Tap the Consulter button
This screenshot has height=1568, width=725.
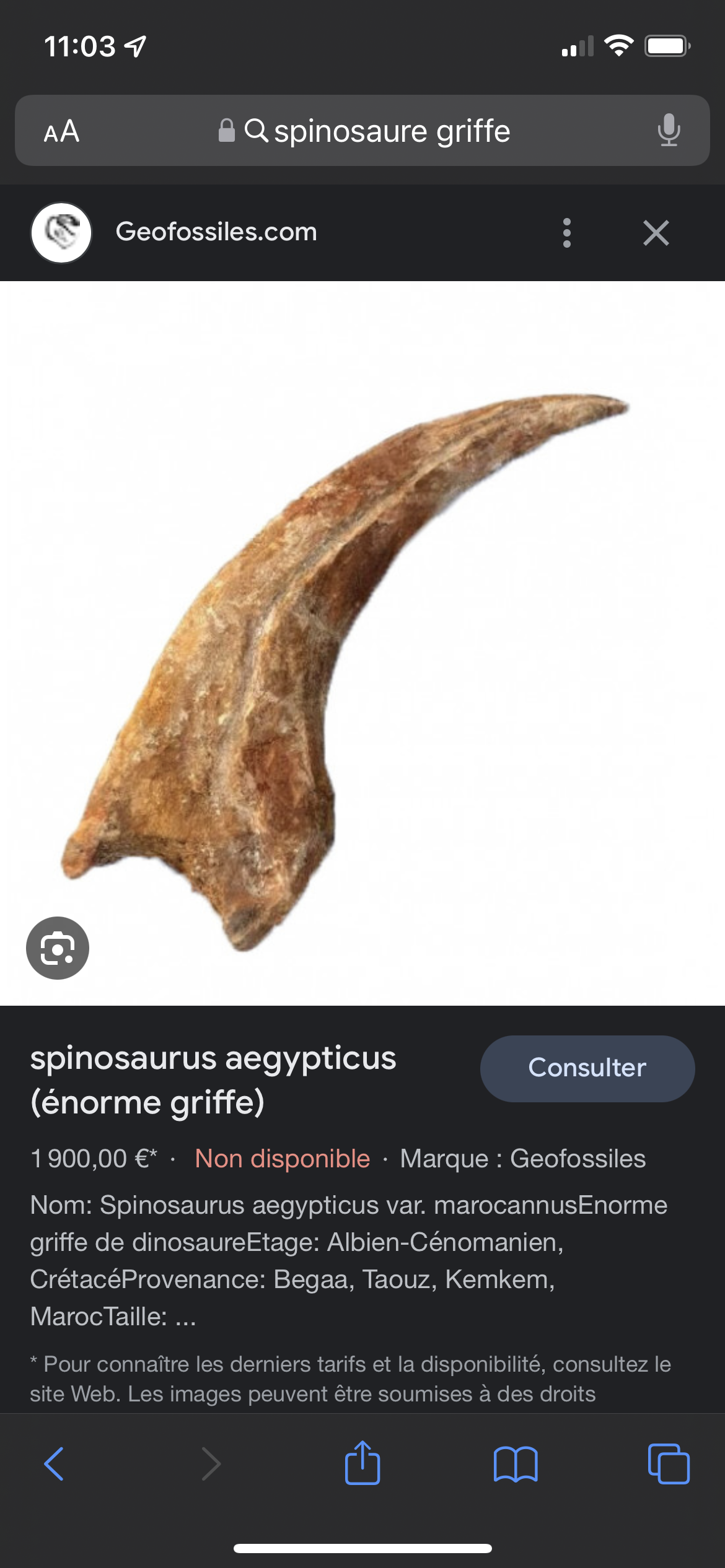pos(587,1068)
